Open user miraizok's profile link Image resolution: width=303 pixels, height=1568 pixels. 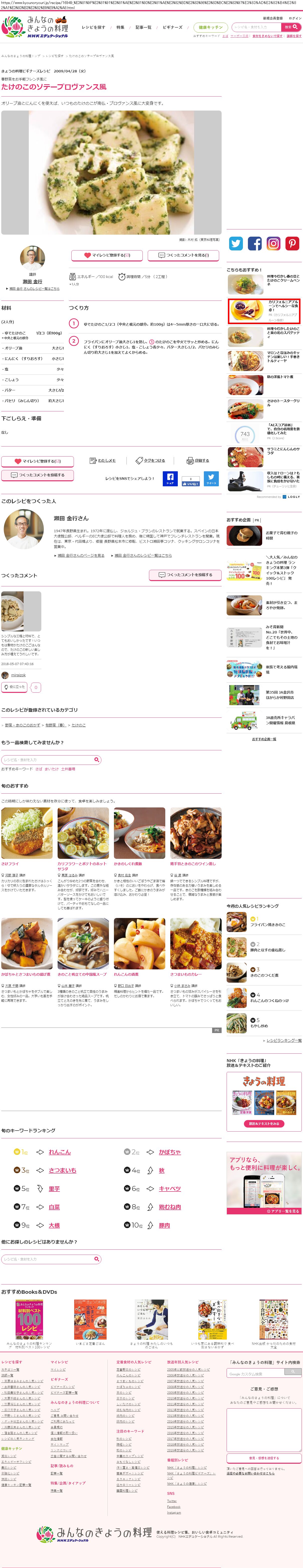pyautogui.click(x=18, y=675)
